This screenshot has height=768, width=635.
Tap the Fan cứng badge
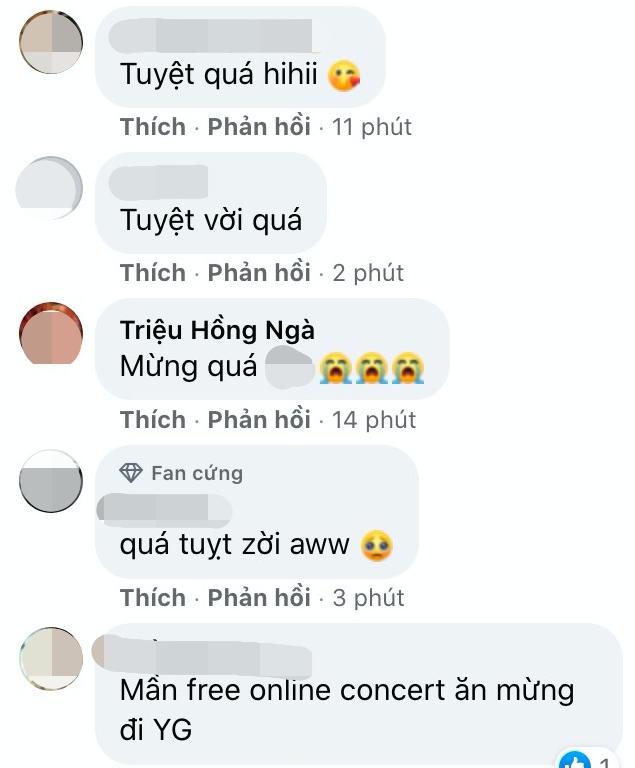tap(181, 472)
